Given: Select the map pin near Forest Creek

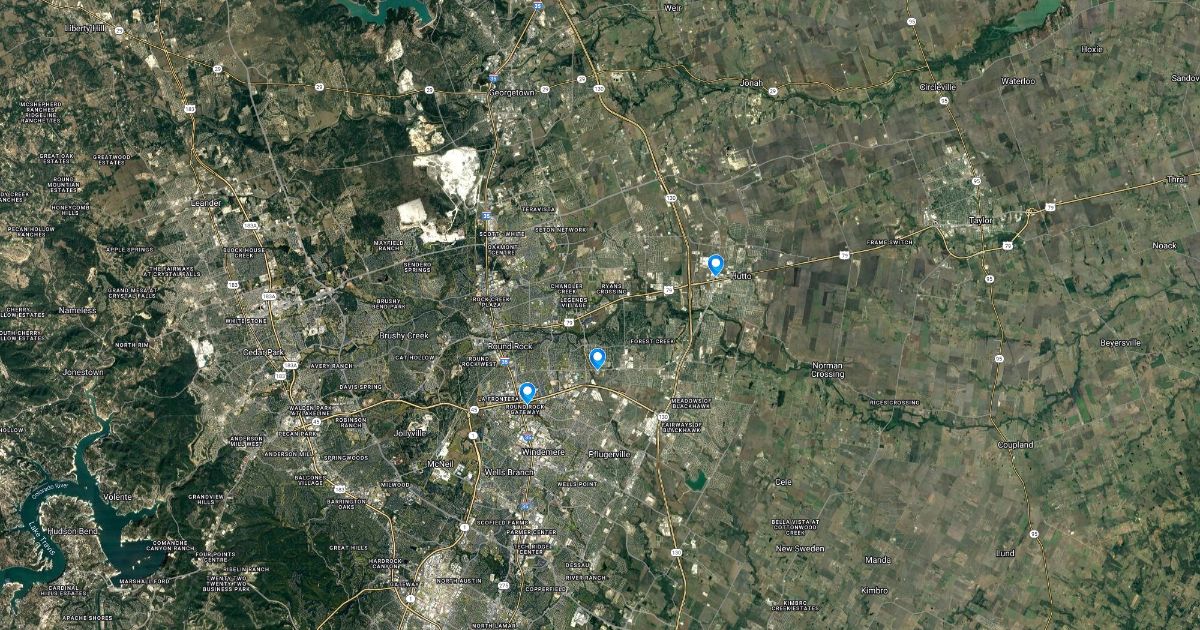Looking at the screenshot, I should tap(597, 358).
